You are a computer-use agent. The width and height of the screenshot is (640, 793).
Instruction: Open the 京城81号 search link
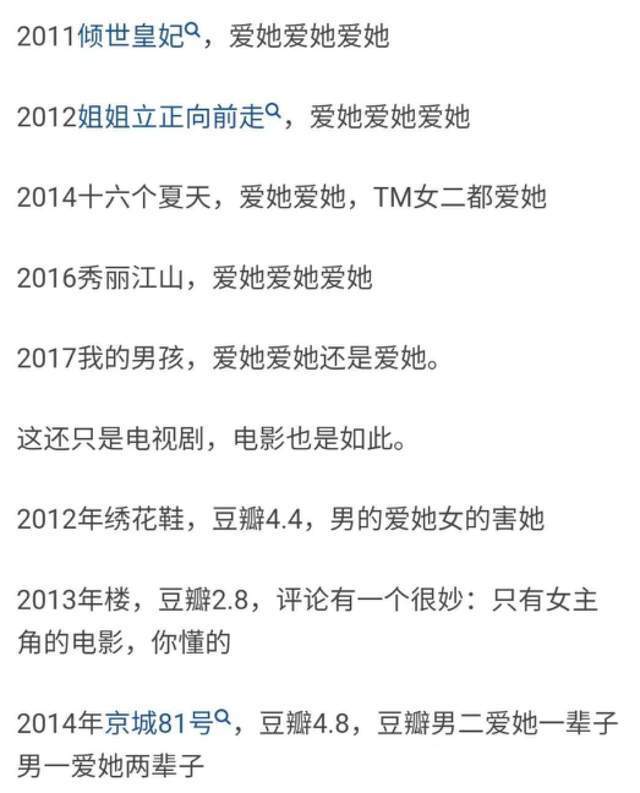167,722
